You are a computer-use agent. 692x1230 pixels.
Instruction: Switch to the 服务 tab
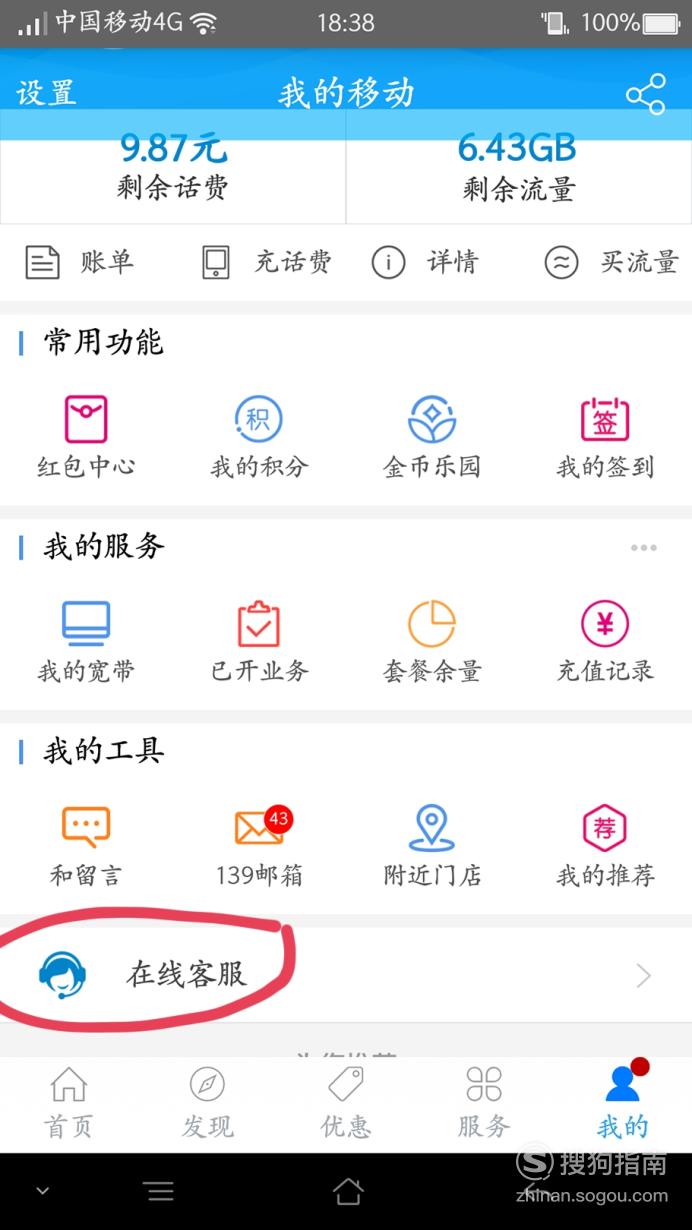[484, 1103]
